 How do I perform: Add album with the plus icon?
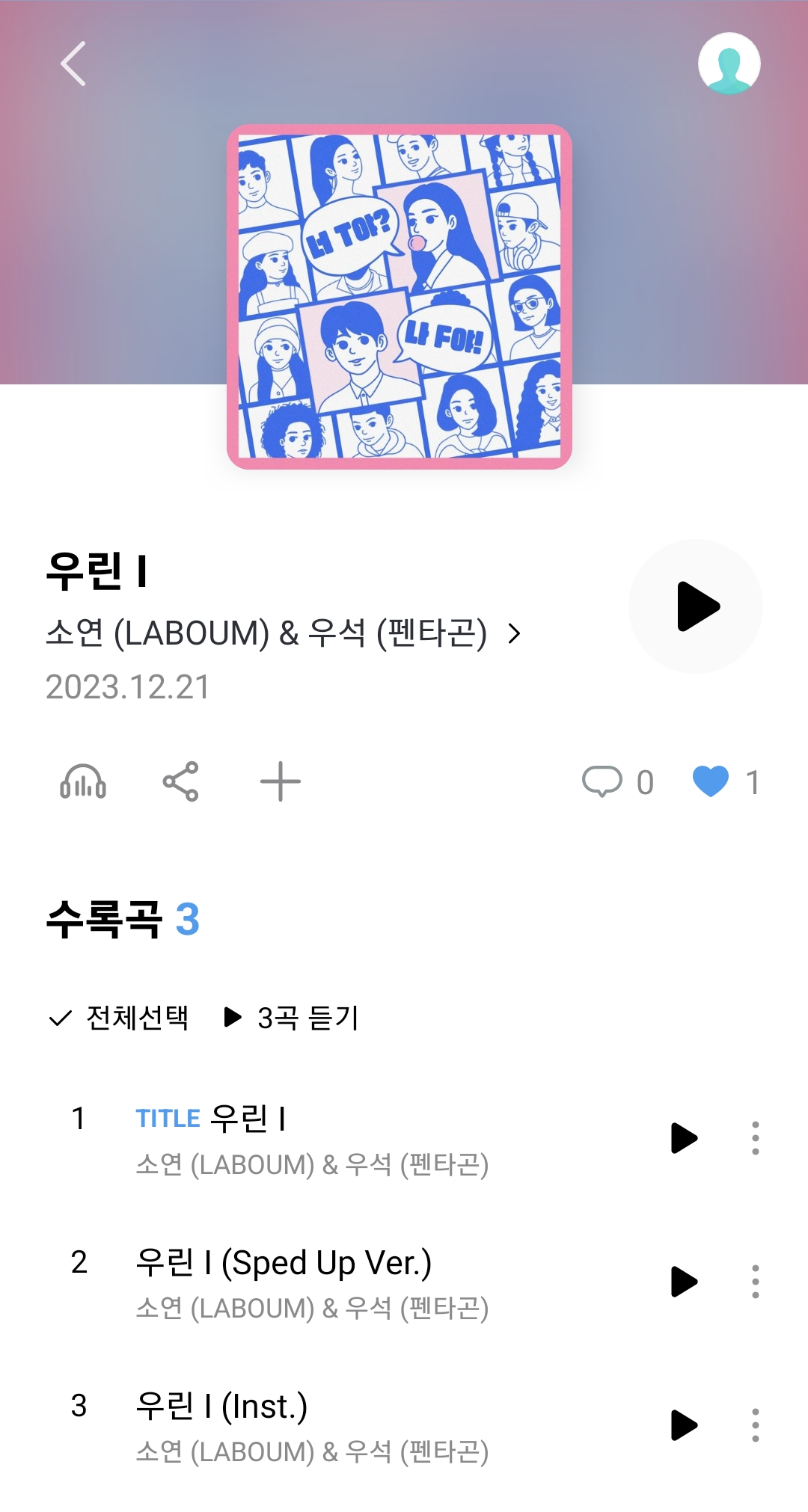pyautogui.click(x=281, y=782)
